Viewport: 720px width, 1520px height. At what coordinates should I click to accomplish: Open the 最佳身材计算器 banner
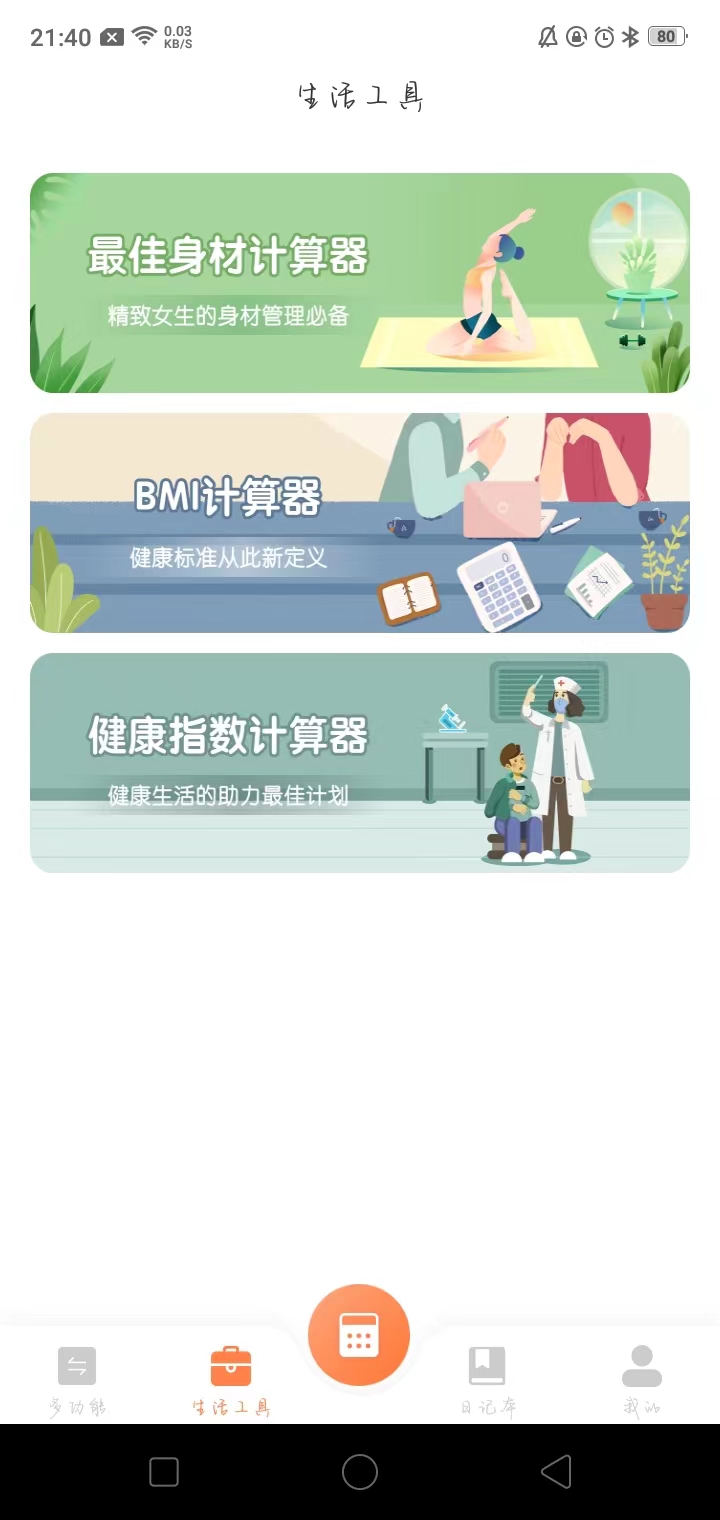tap(359, 283)
